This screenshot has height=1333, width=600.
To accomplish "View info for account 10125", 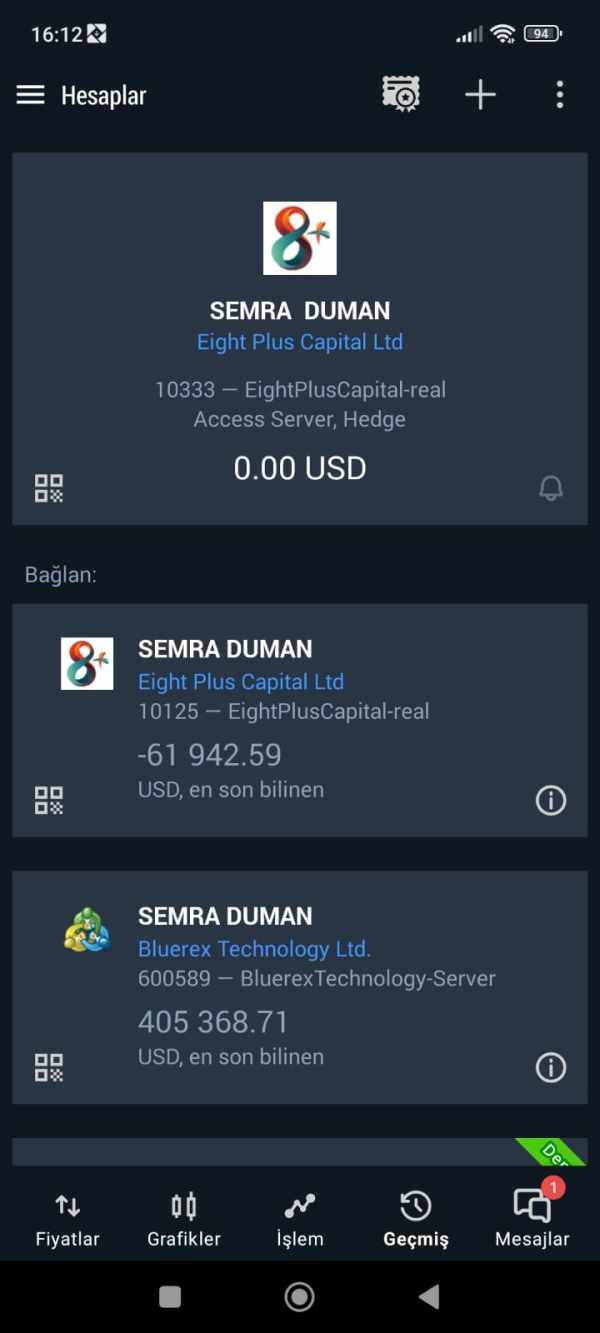I will 551,800.
